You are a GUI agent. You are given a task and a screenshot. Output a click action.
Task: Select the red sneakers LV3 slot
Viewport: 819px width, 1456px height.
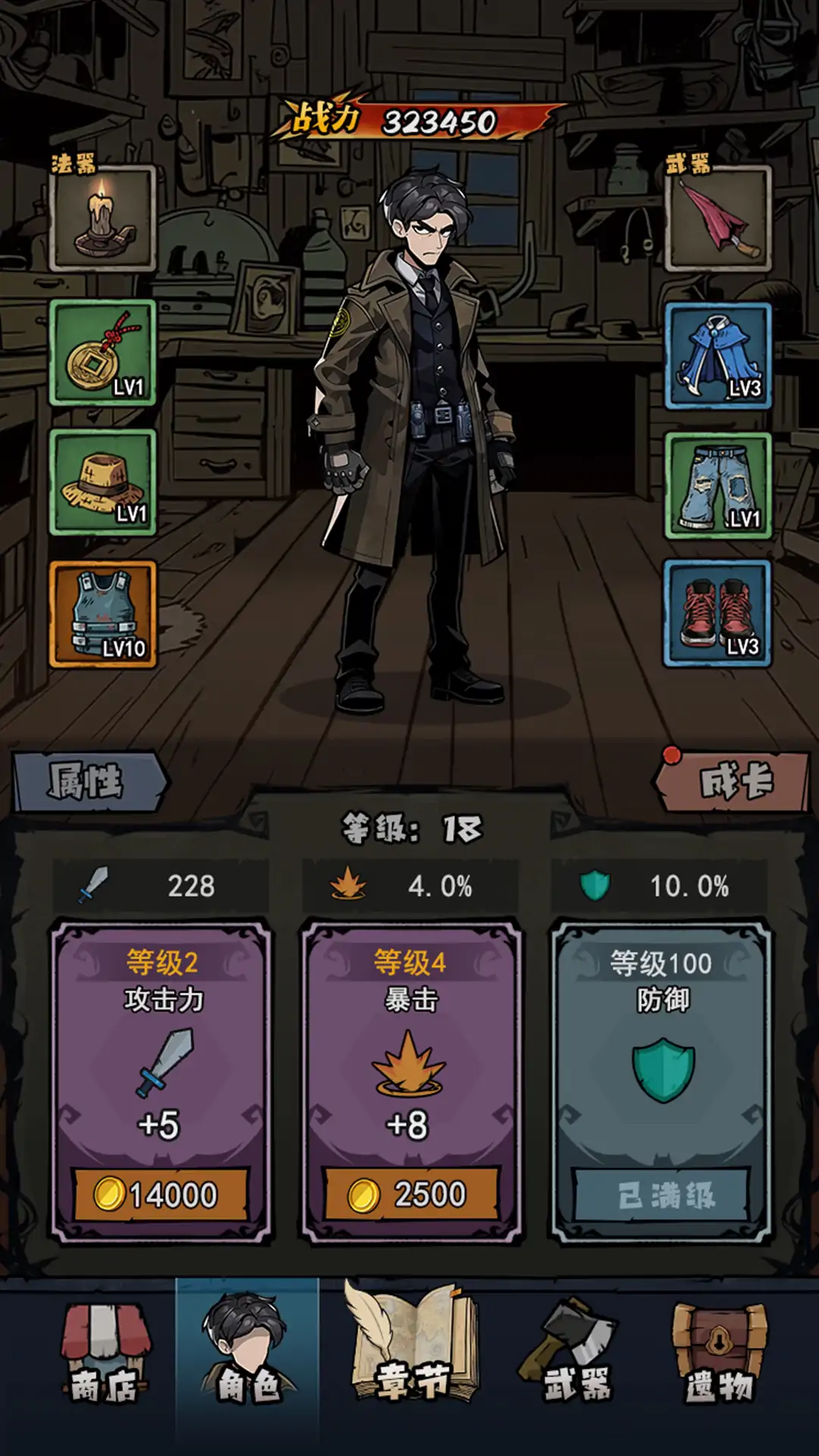coord(717,614)
